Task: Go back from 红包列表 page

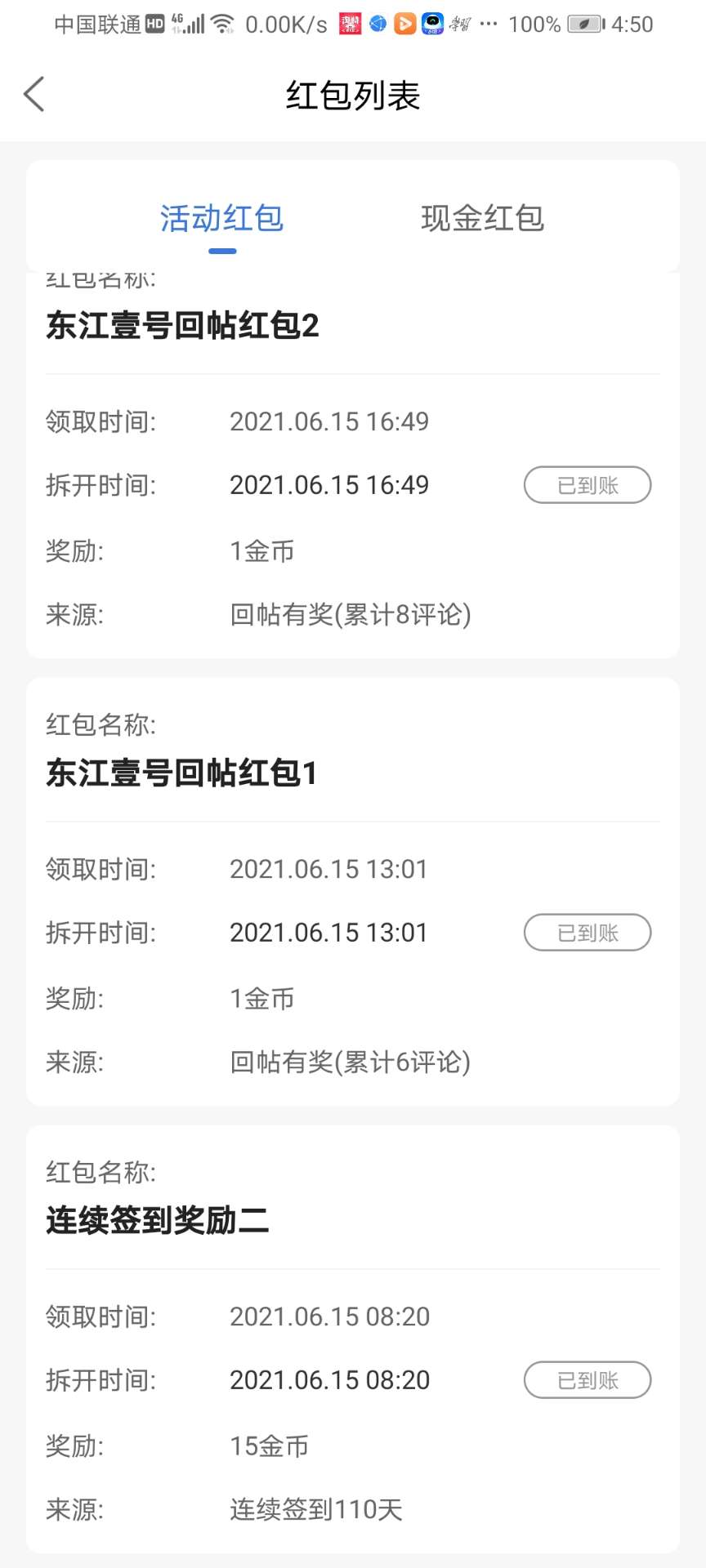Action: click(34, 95)
